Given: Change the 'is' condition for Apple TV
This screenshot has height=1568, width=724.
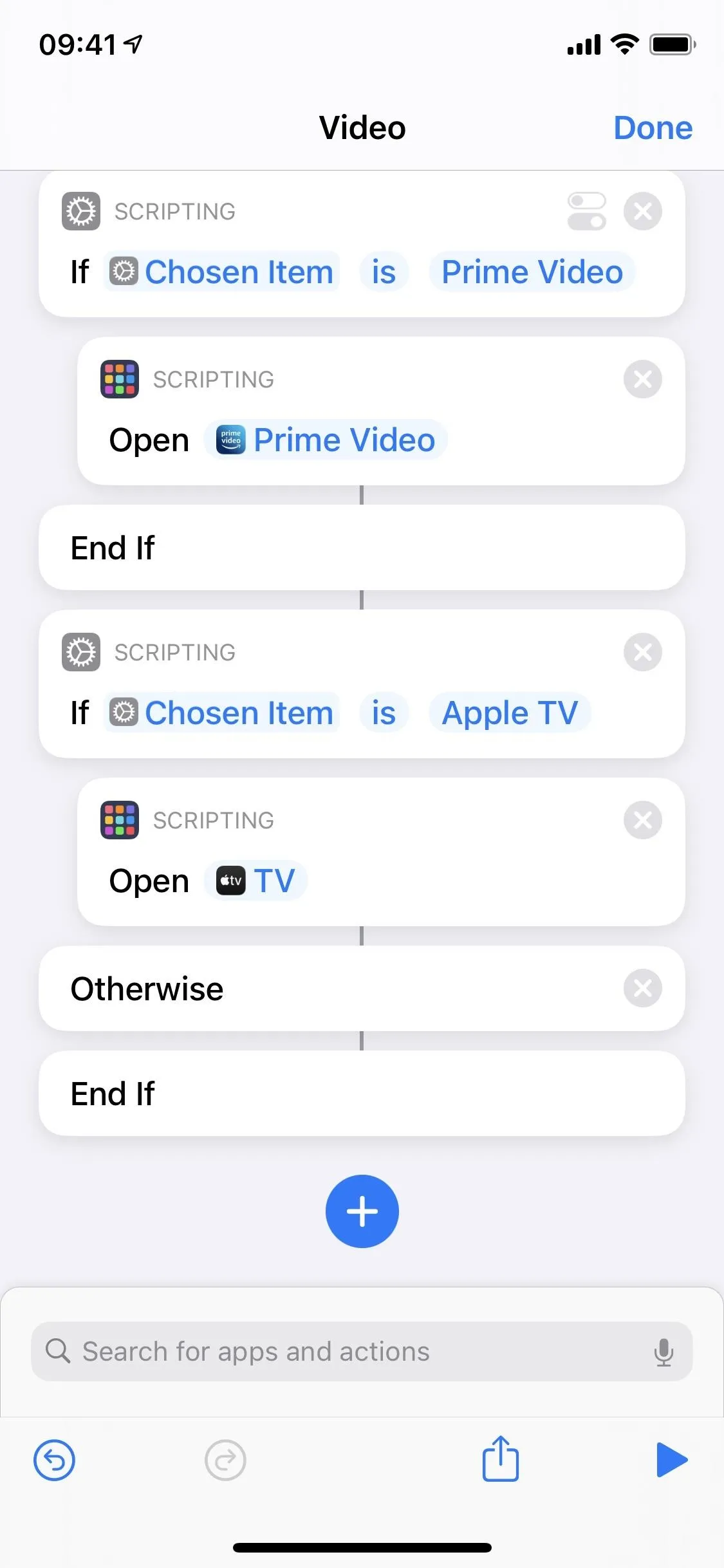Looking at the screenshot, I should pyautogui.click(x=384, y=713).
